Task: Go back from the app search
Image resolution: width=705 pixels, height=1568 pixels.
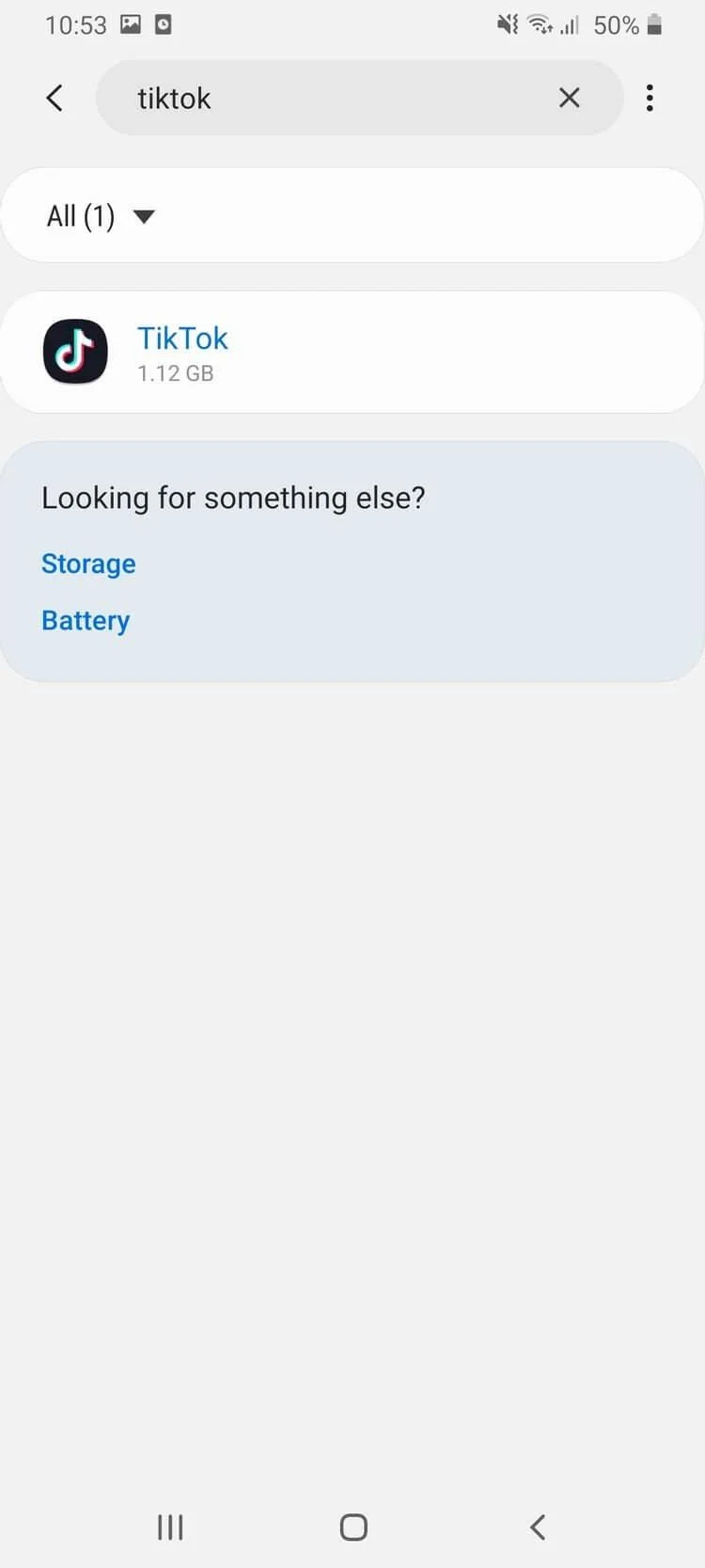Action: [55, 98]
